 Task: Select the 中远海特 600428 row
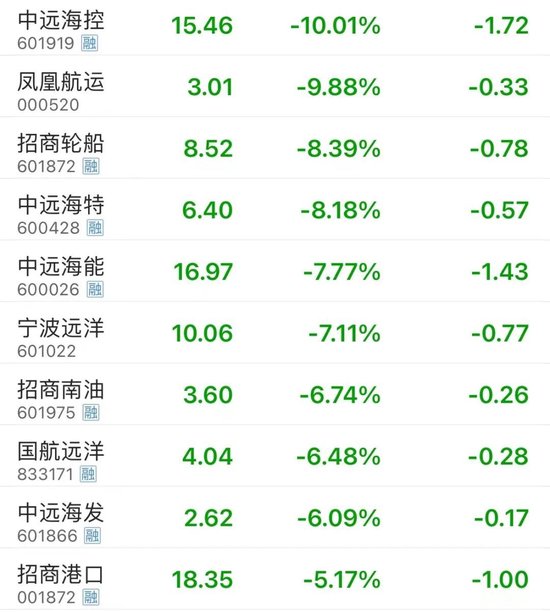pyautogui.click(x=275, y=210)
